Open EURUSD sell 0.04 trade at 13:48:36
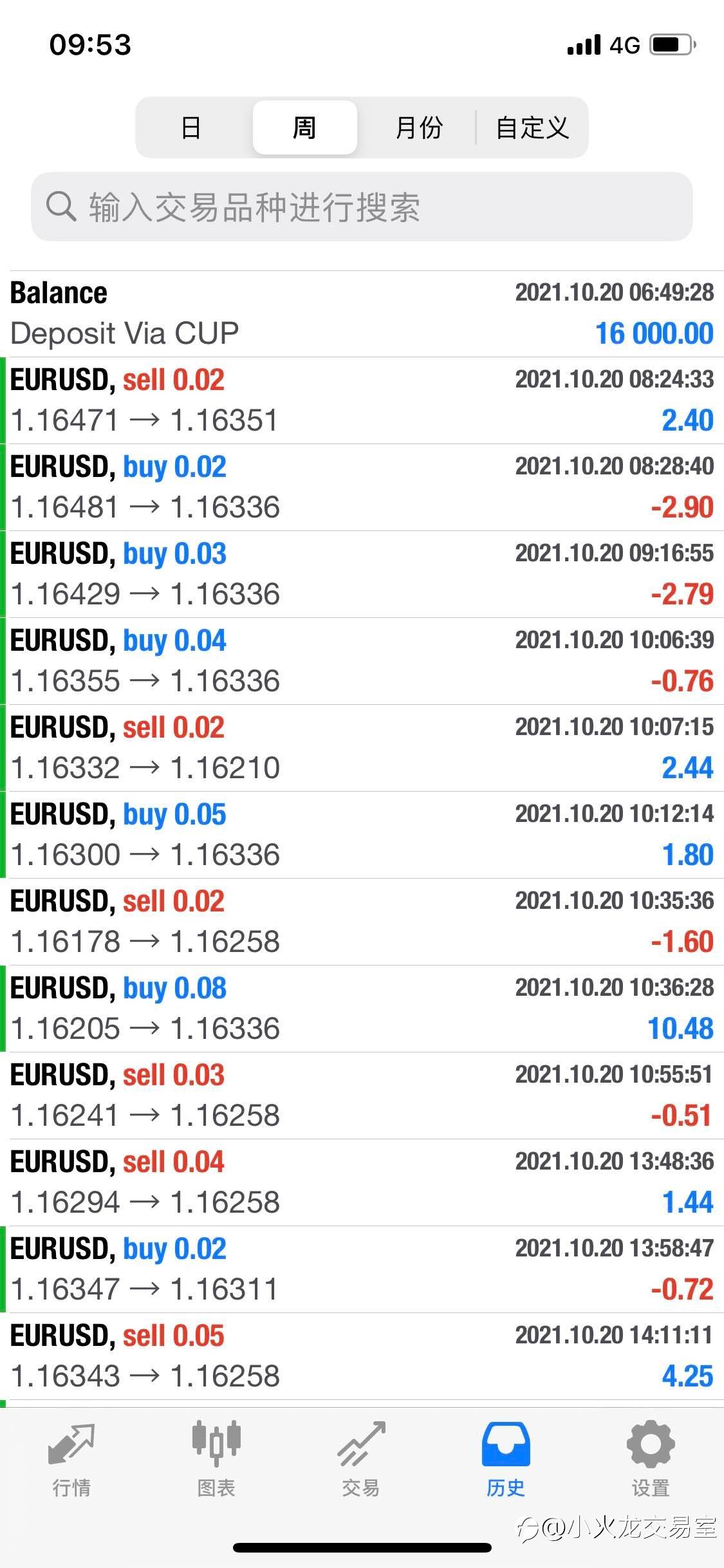The image size is (724, 1568). pyautogui.click(x=362, y=1182)
